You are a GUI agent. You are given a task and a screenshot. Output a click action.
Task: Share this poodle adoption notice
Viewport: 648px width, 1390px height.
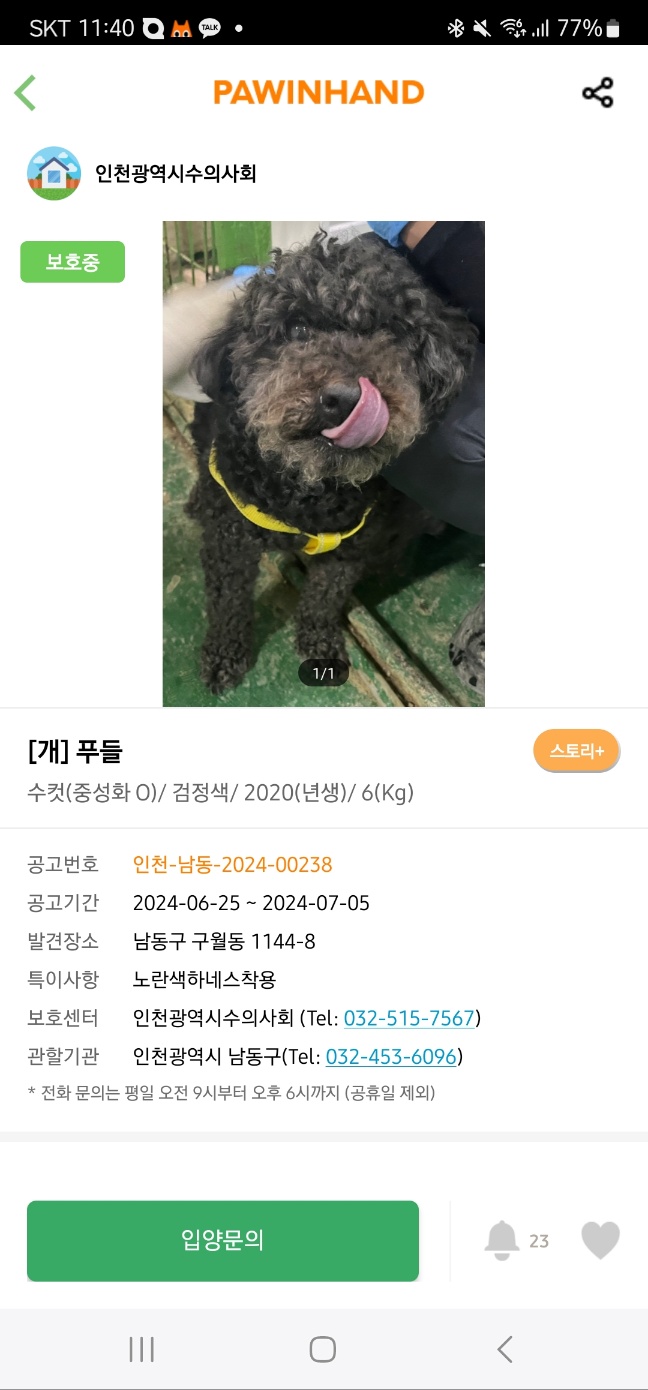(597, 93)
